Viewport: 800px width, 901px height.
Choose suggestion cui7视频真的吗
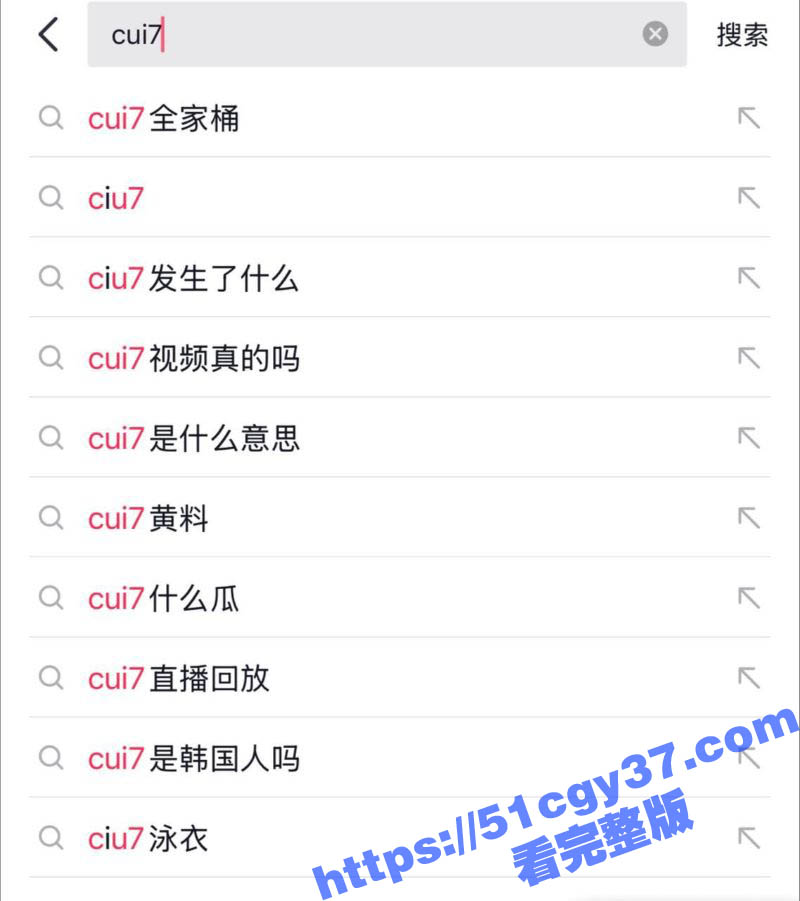coord(194,358)
